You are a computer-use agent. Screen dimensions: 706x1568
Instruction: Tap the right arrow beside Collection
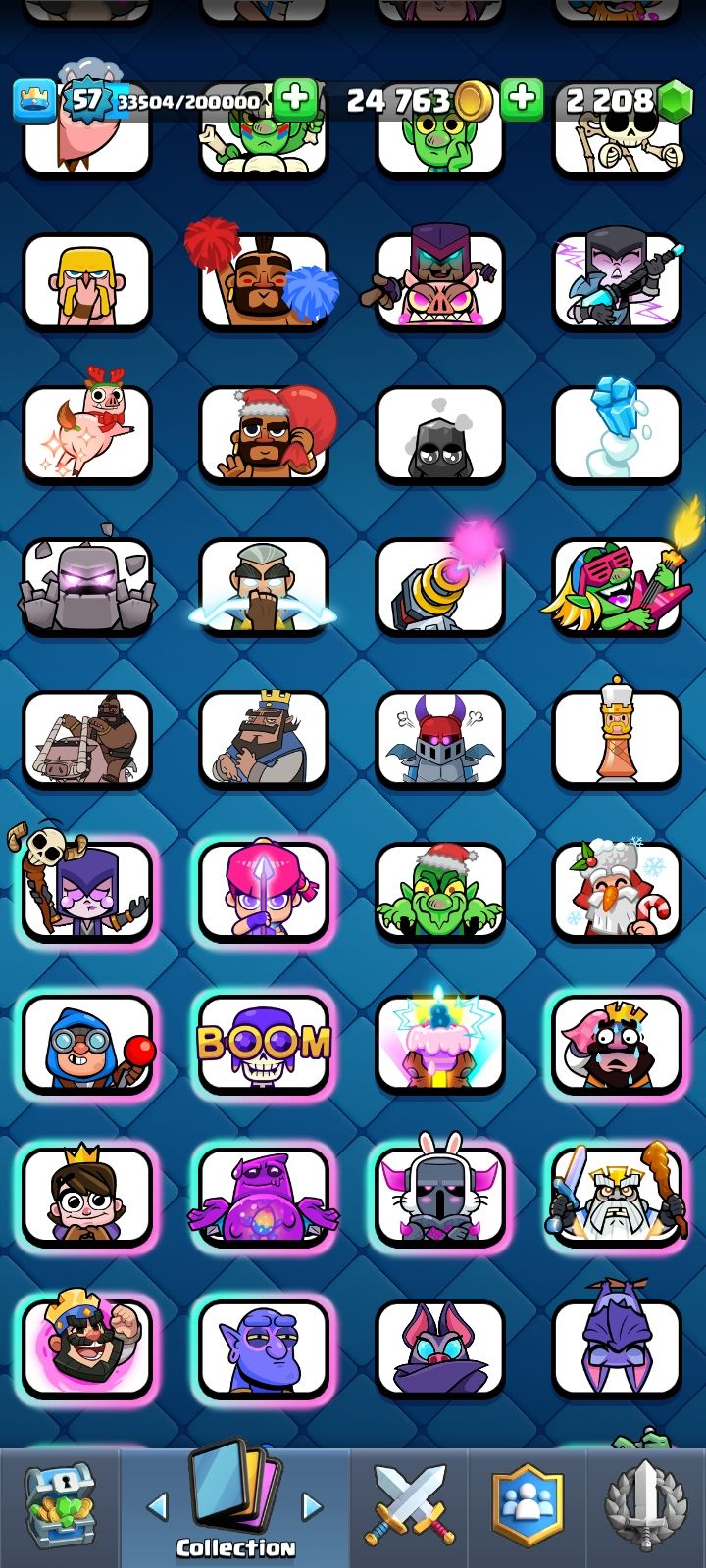[x=312, y=1505]
